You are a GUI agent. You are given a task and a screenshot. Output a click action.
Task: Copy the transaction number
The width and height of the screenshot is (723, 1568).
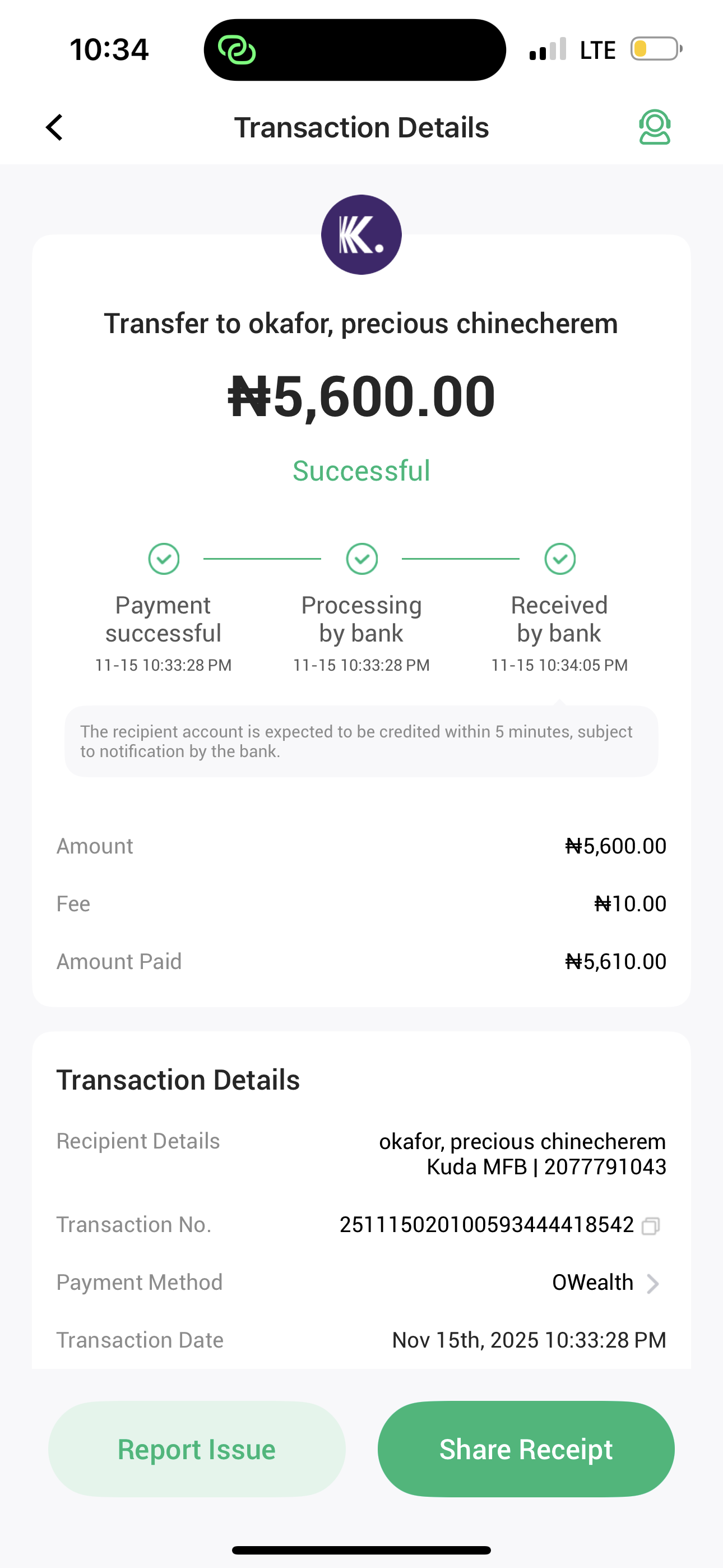(x=650, y=1226)
